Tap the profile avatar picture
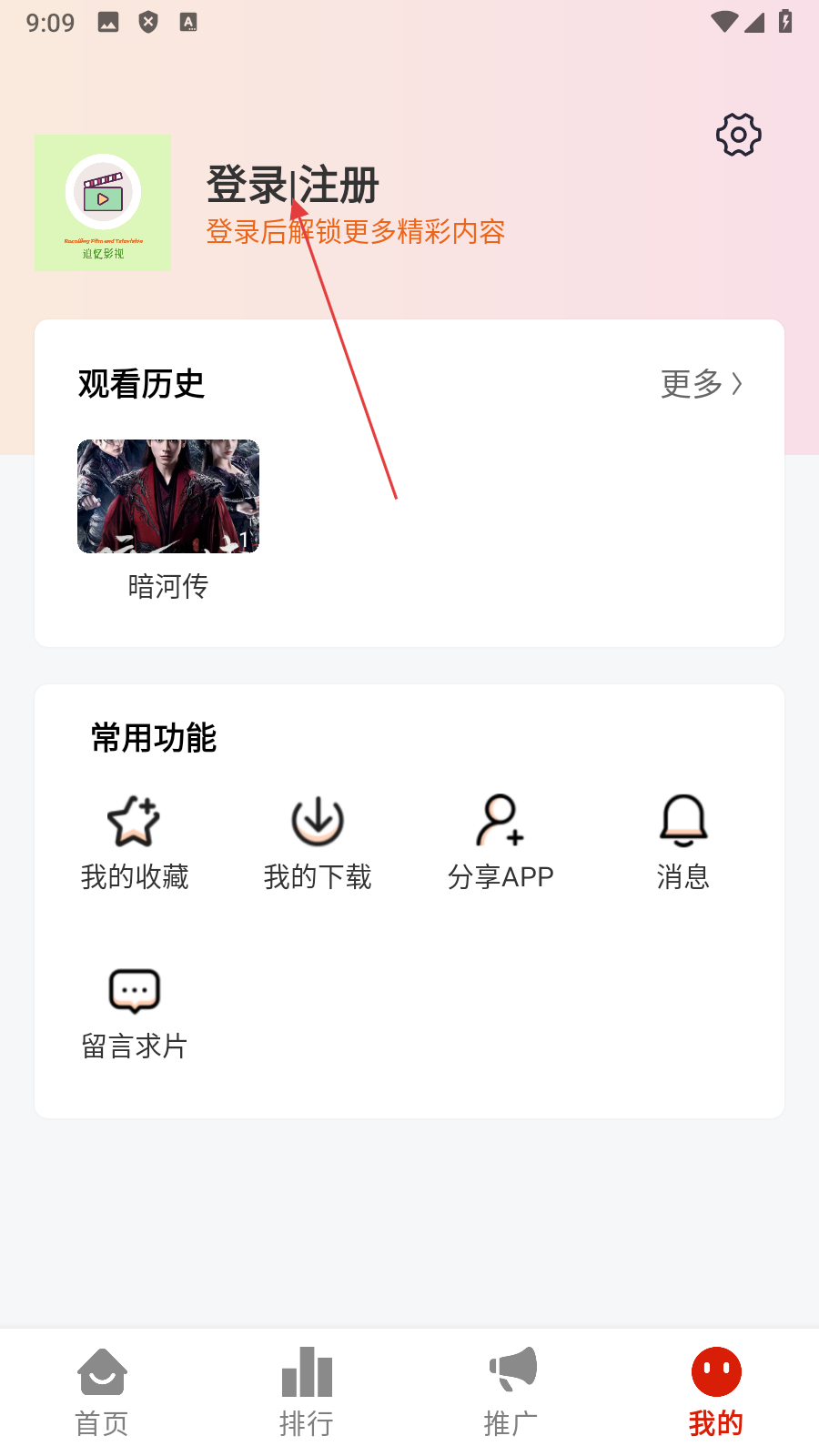819x1456 pixels. tap(103, 203)
